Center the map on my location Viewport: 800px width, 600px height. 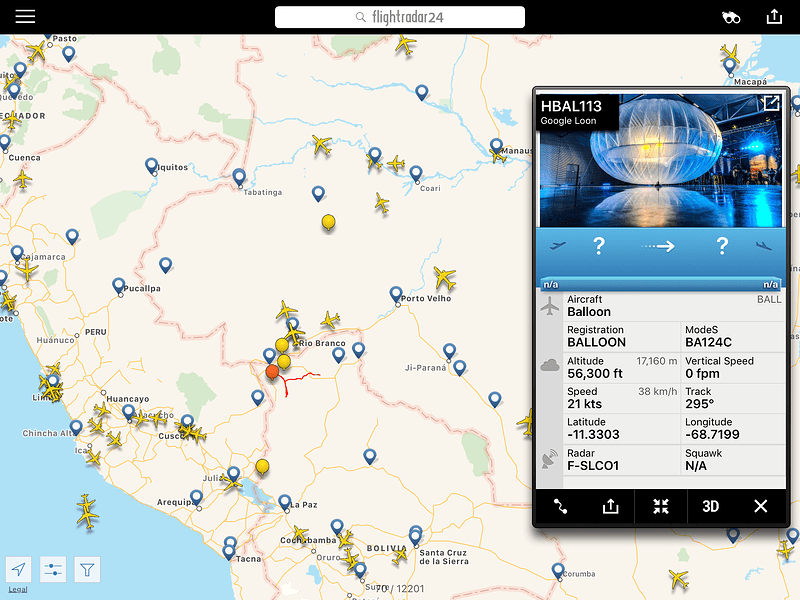tap(19, 570)
